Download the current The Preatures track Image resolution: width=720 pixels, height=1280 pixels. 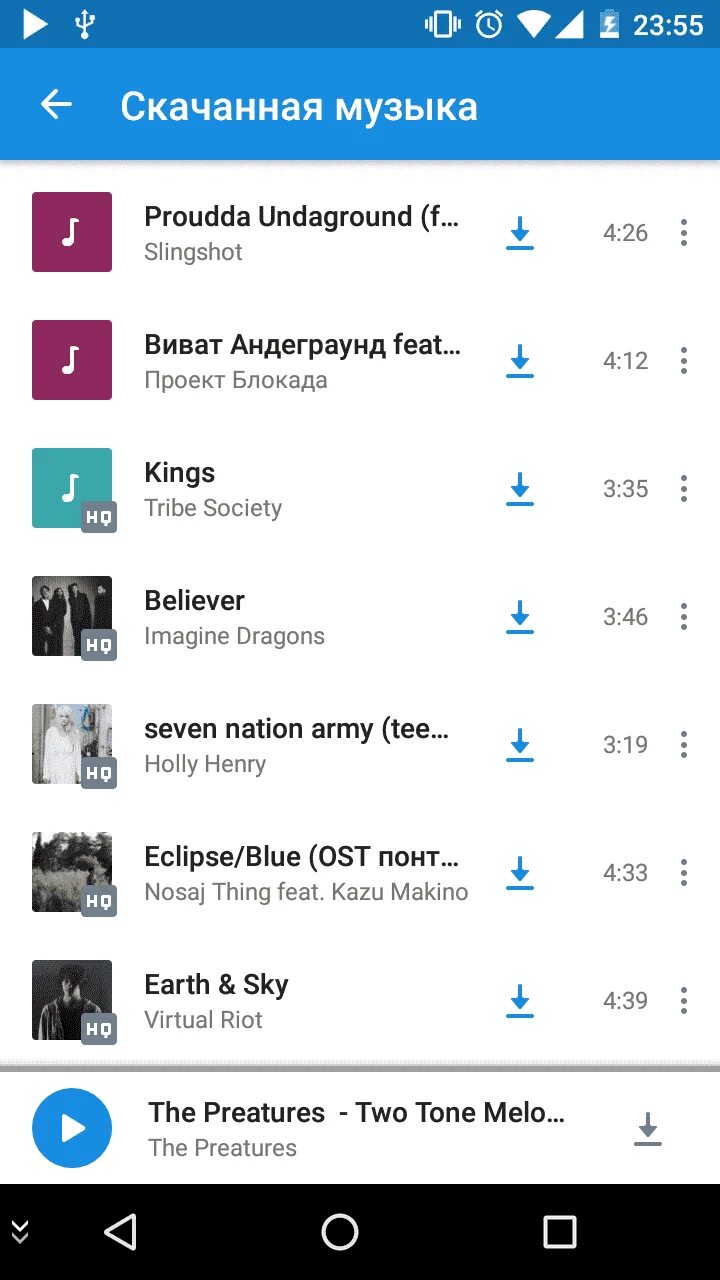pos(648,1129)
